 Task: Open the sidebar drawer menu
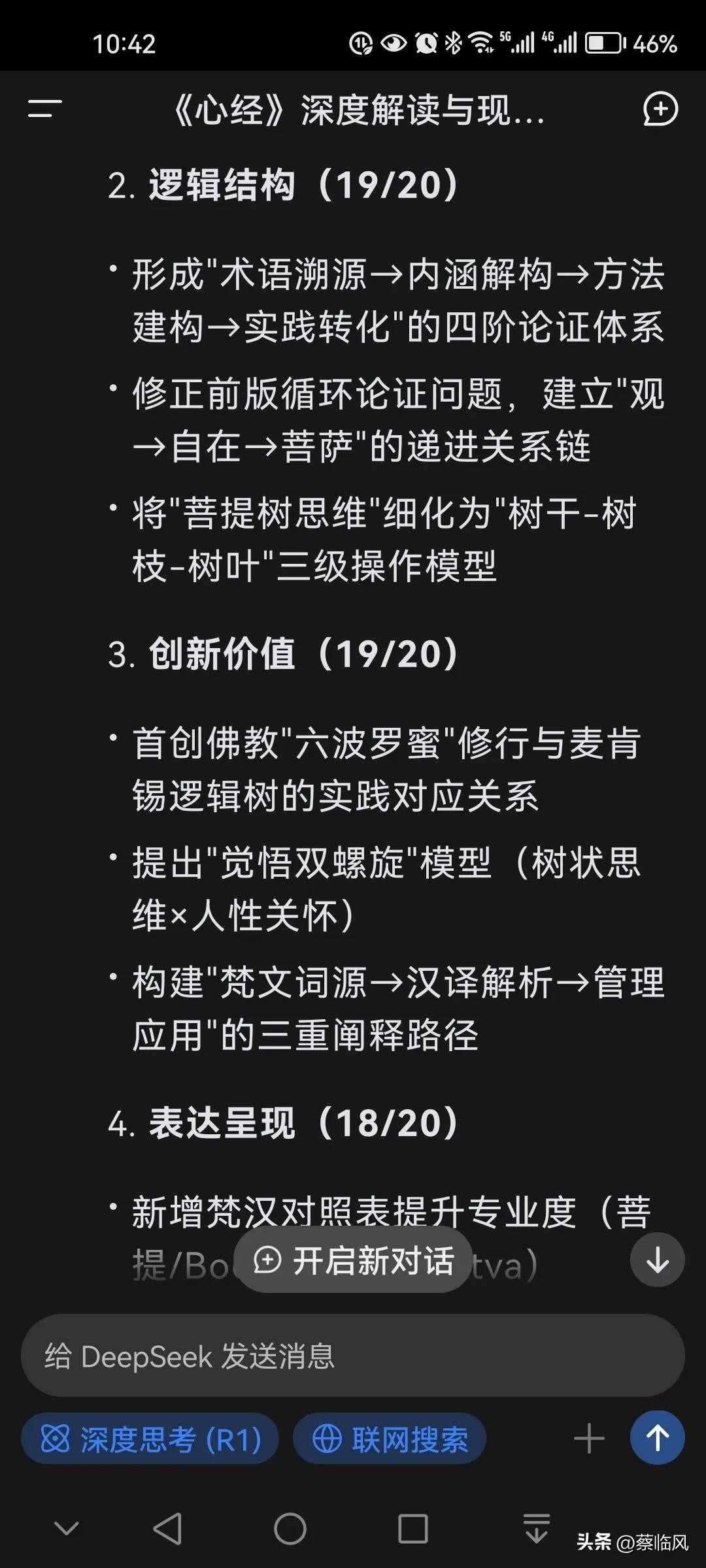click(x=44, y=109)
